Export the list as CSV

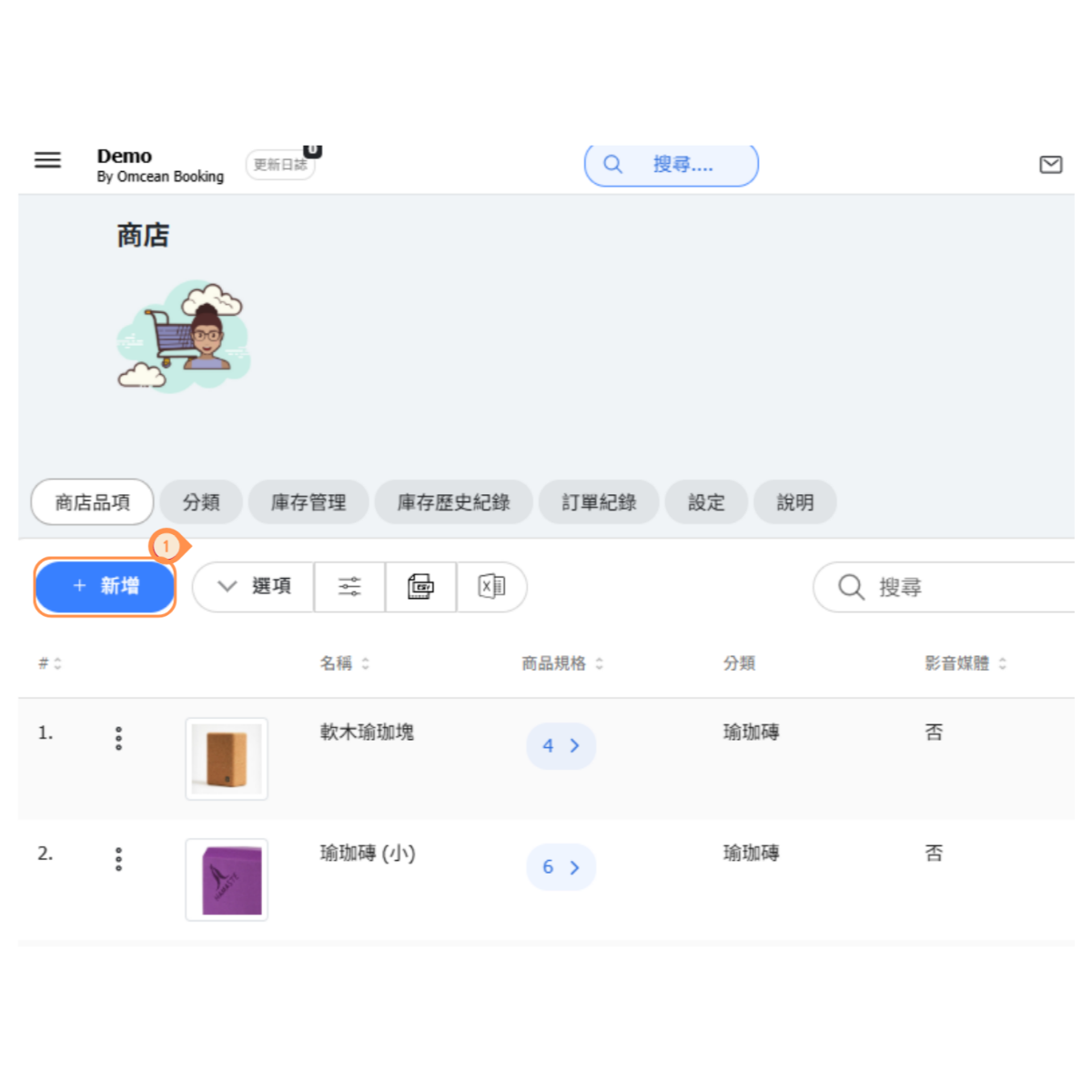[420, 587]
